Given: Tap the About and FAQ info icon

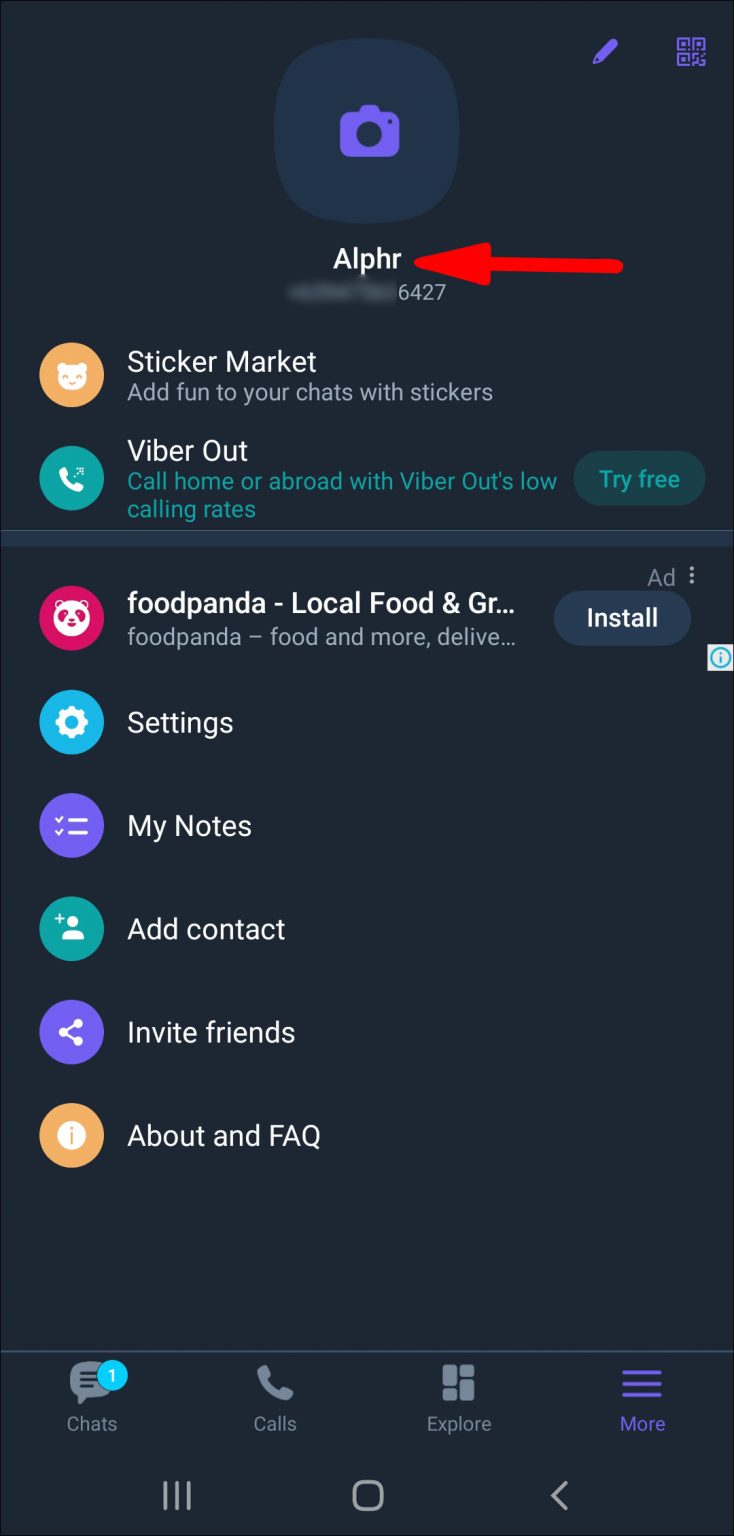Looking at the screenshot, I should 71,1135.
